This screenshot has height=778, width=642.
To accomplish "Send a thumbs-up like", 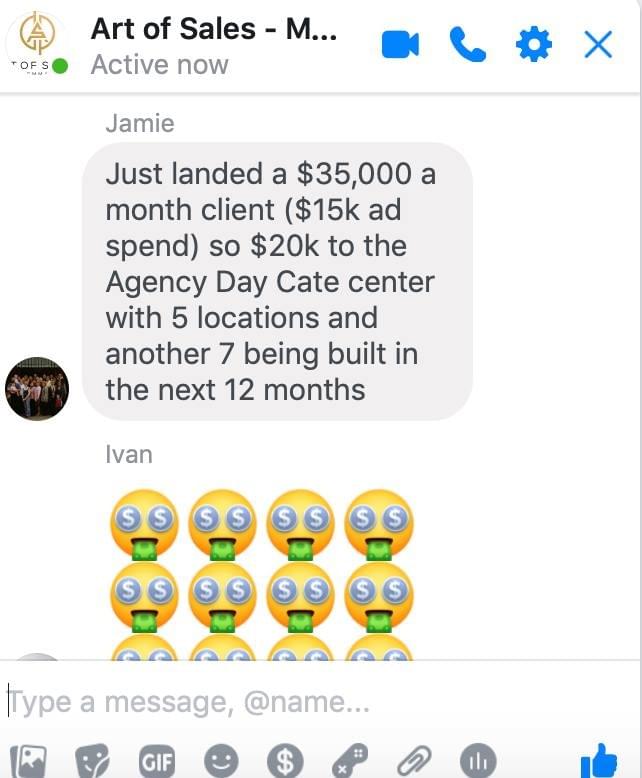I will pos(598,760).
